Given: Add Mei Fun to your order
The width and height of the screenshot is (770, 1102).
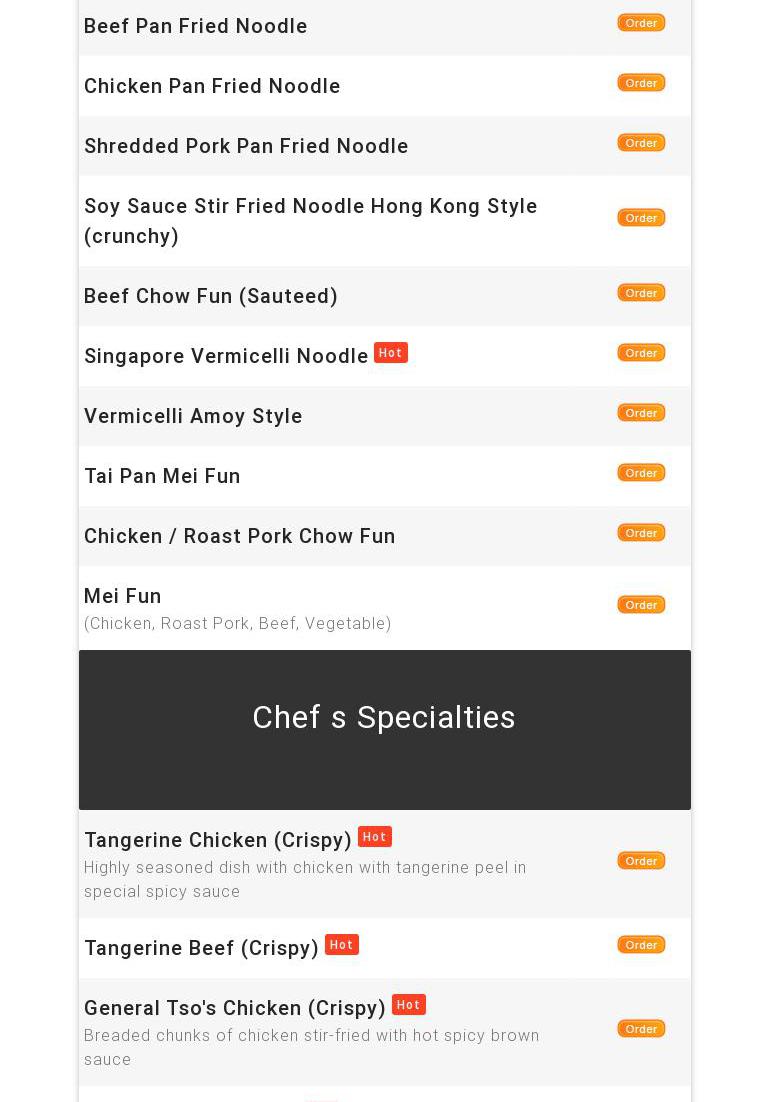Looking at the screenshot, I should [641, 605].
